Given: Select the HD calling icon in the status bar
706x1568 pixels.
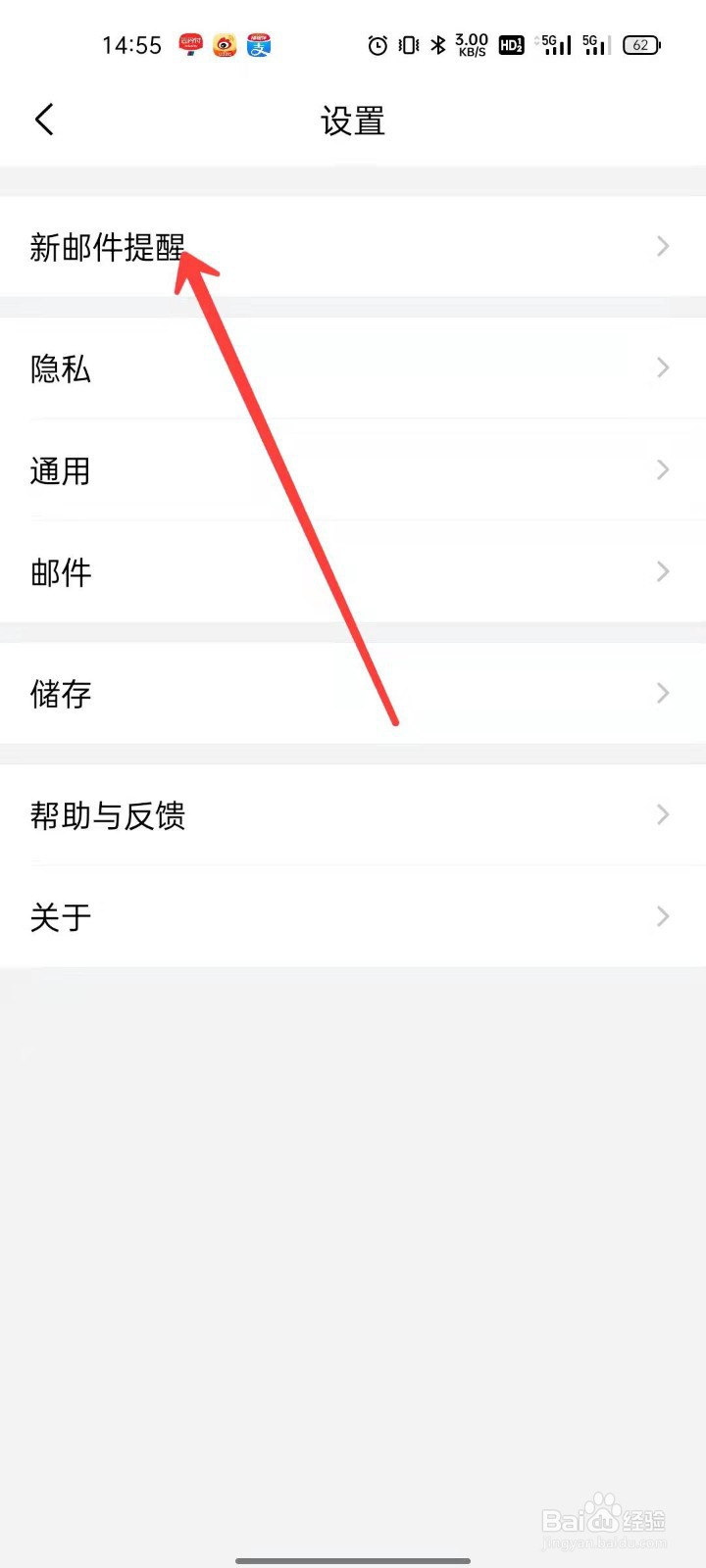Looking at the screenshot, I should [x=510, y=45].
